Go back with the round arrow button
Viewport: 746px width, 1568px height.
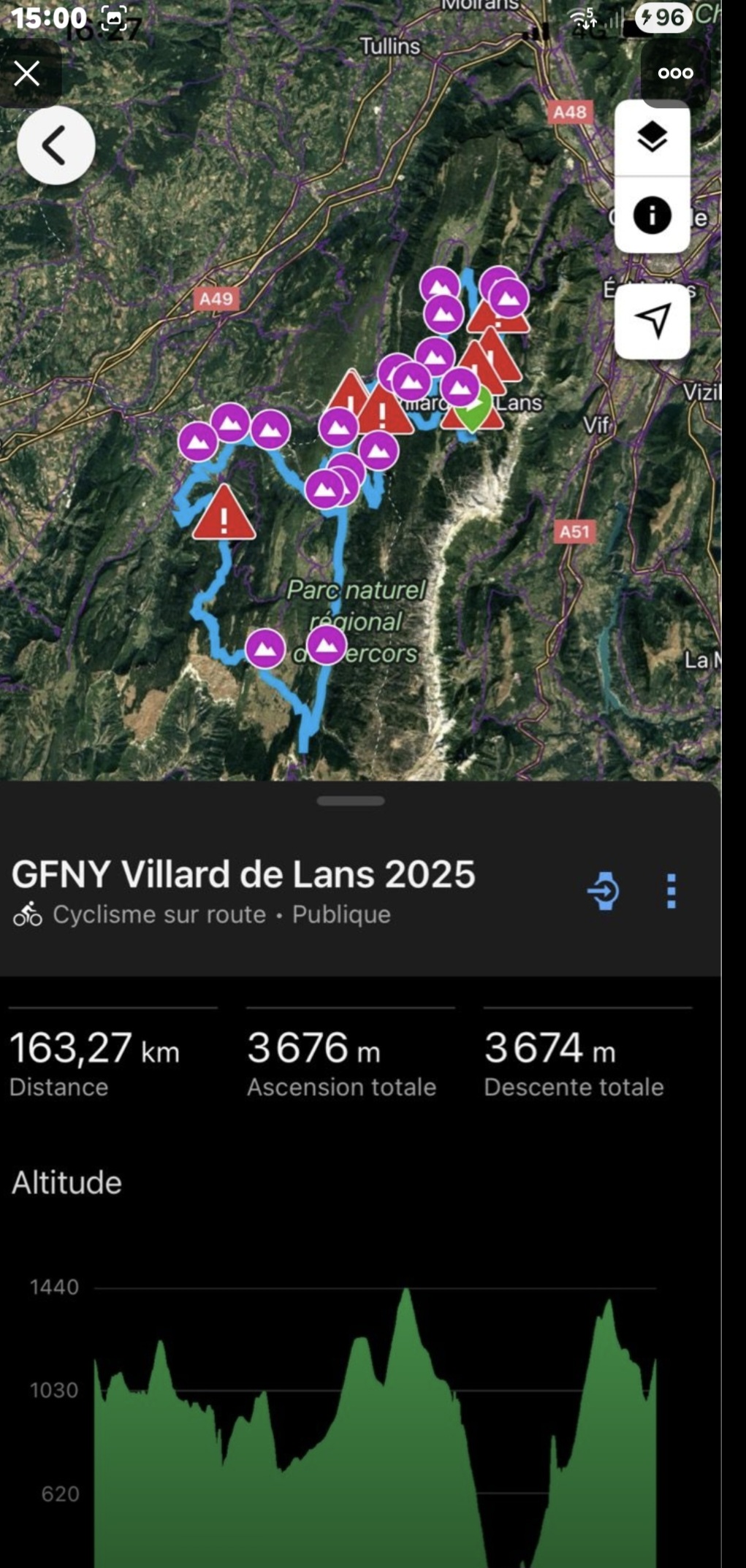click(x=56, y=145)
